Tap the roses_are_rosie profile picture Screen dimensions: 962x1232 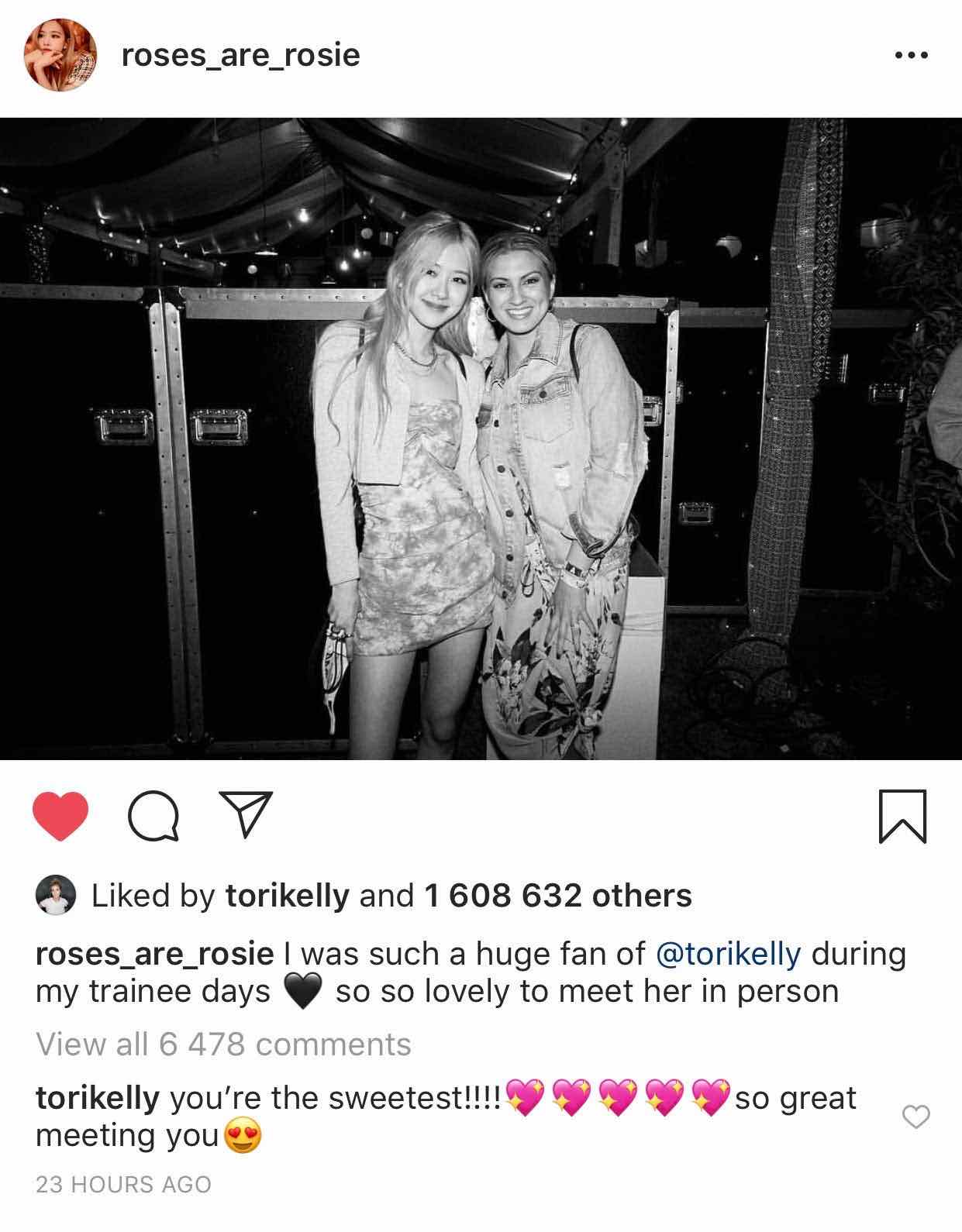[61, 56]
